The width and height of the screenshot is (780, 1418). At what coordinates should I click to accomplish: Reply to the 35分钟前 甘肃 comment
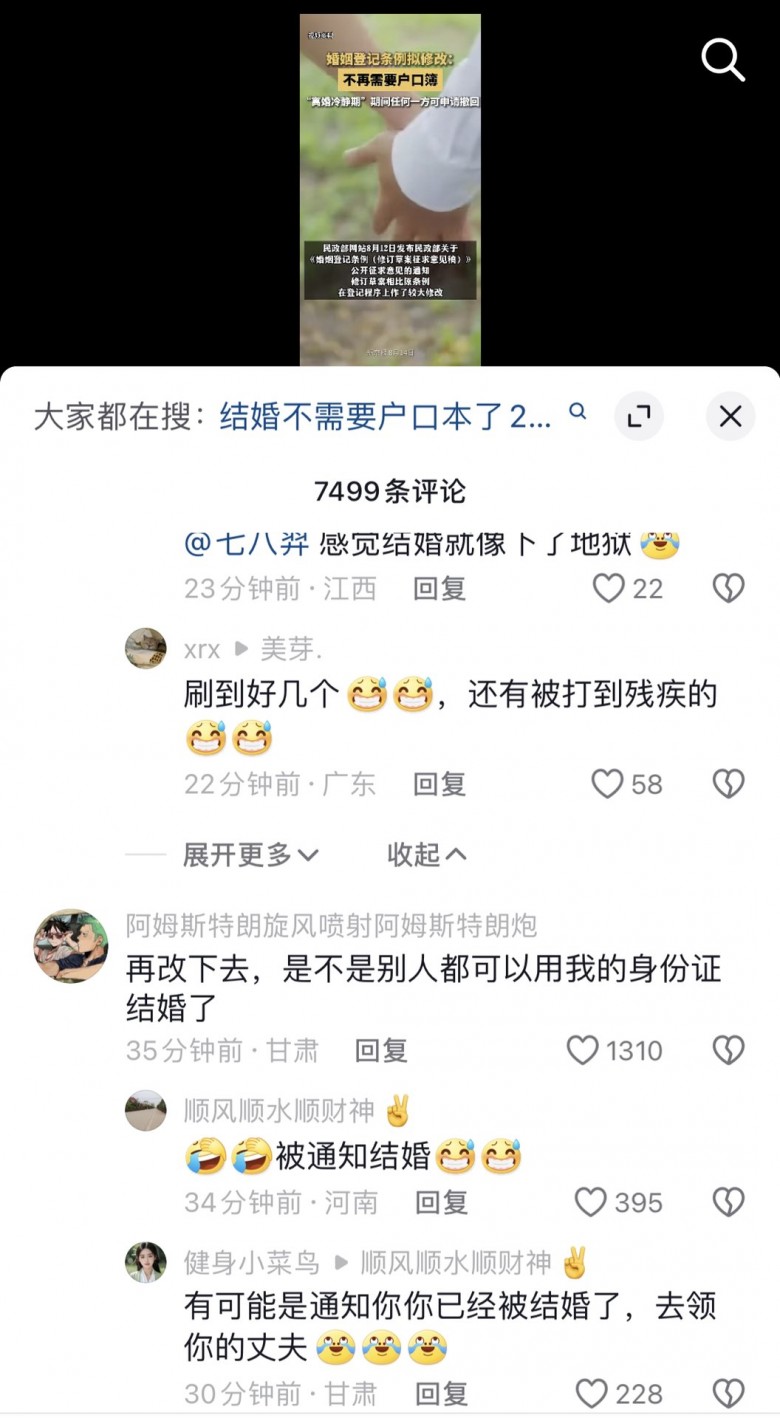point(381,1050)
